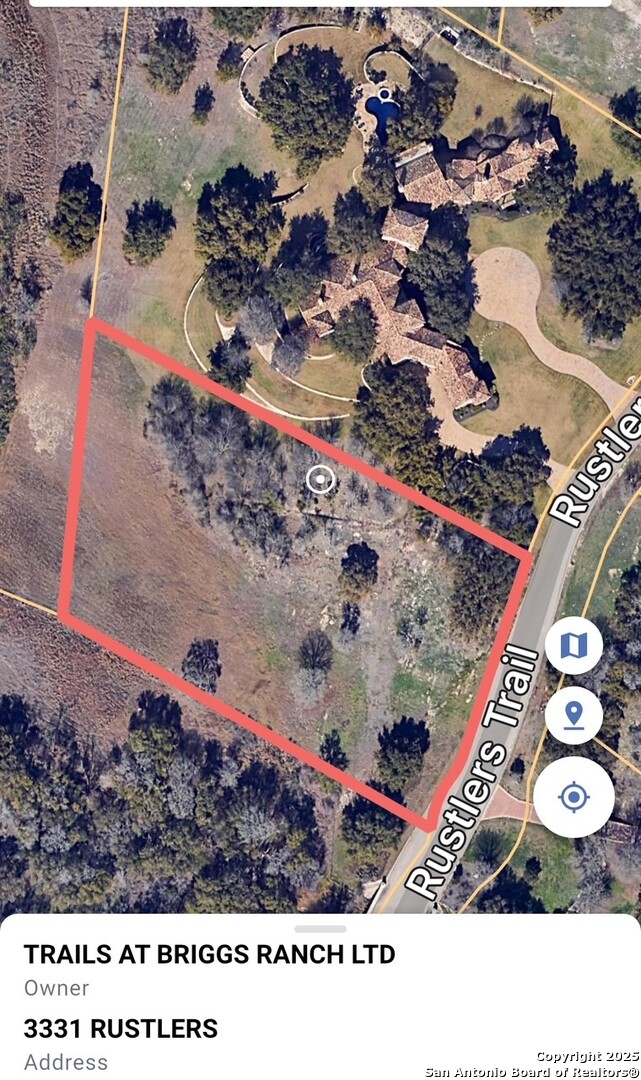The height and width of the screenshot is (1080, 641).
Task: Center map on my current location
Action: pos(574,797)
